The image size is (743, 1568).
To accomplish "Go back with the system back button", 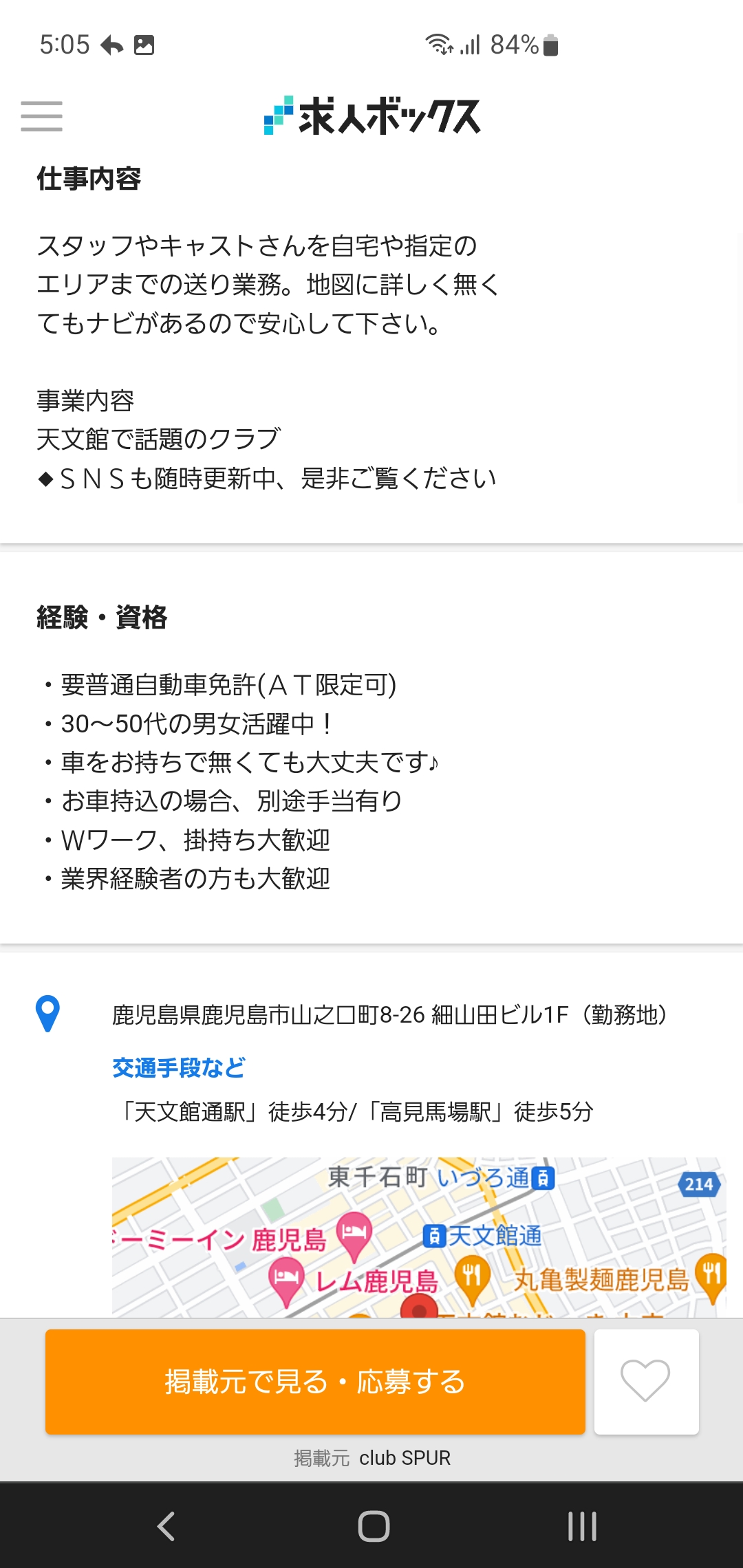I will [x=166, y=1526].
